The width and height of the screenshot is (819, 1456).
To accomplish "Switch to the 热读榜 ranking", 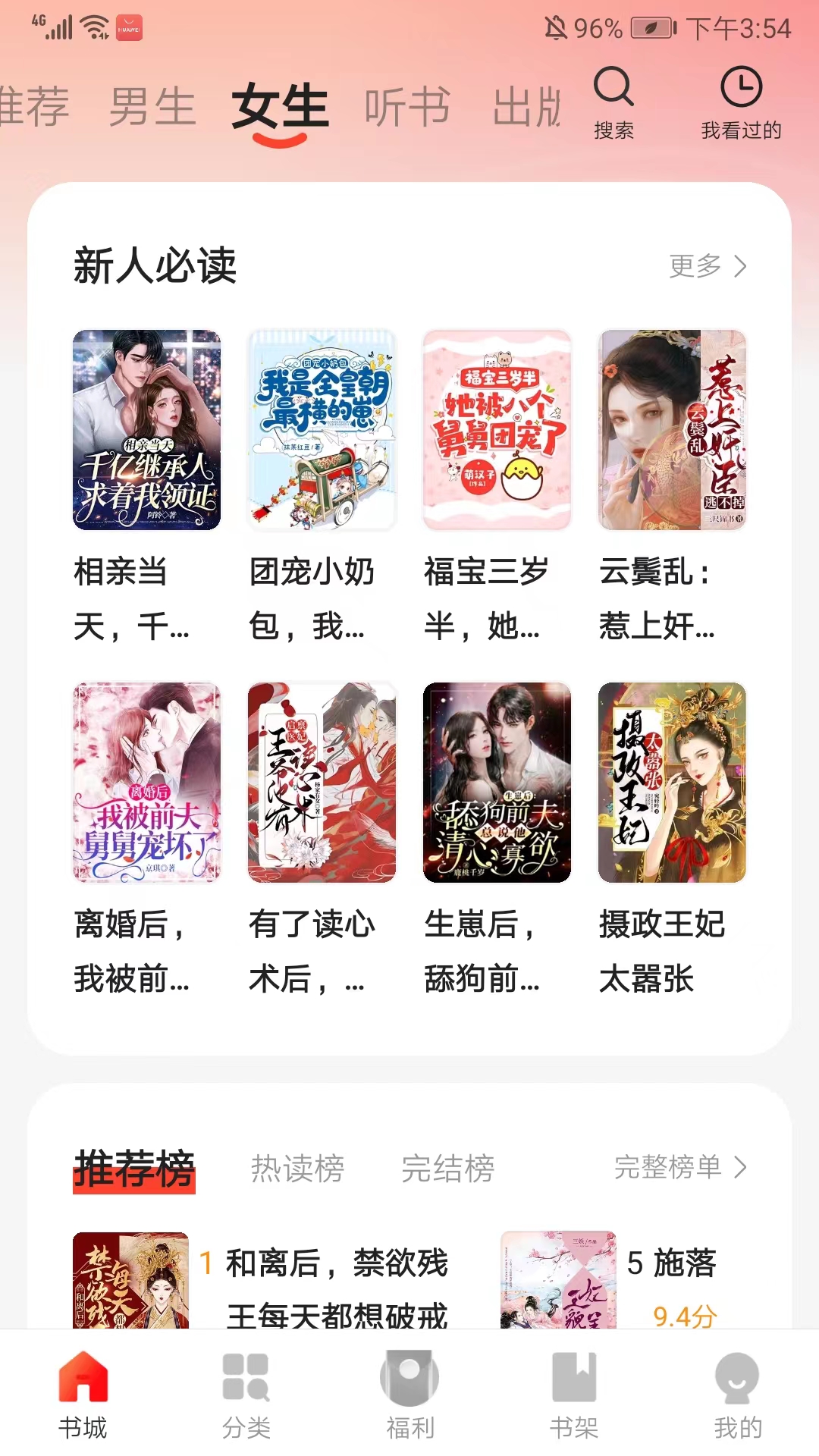I will point(297,1168).
